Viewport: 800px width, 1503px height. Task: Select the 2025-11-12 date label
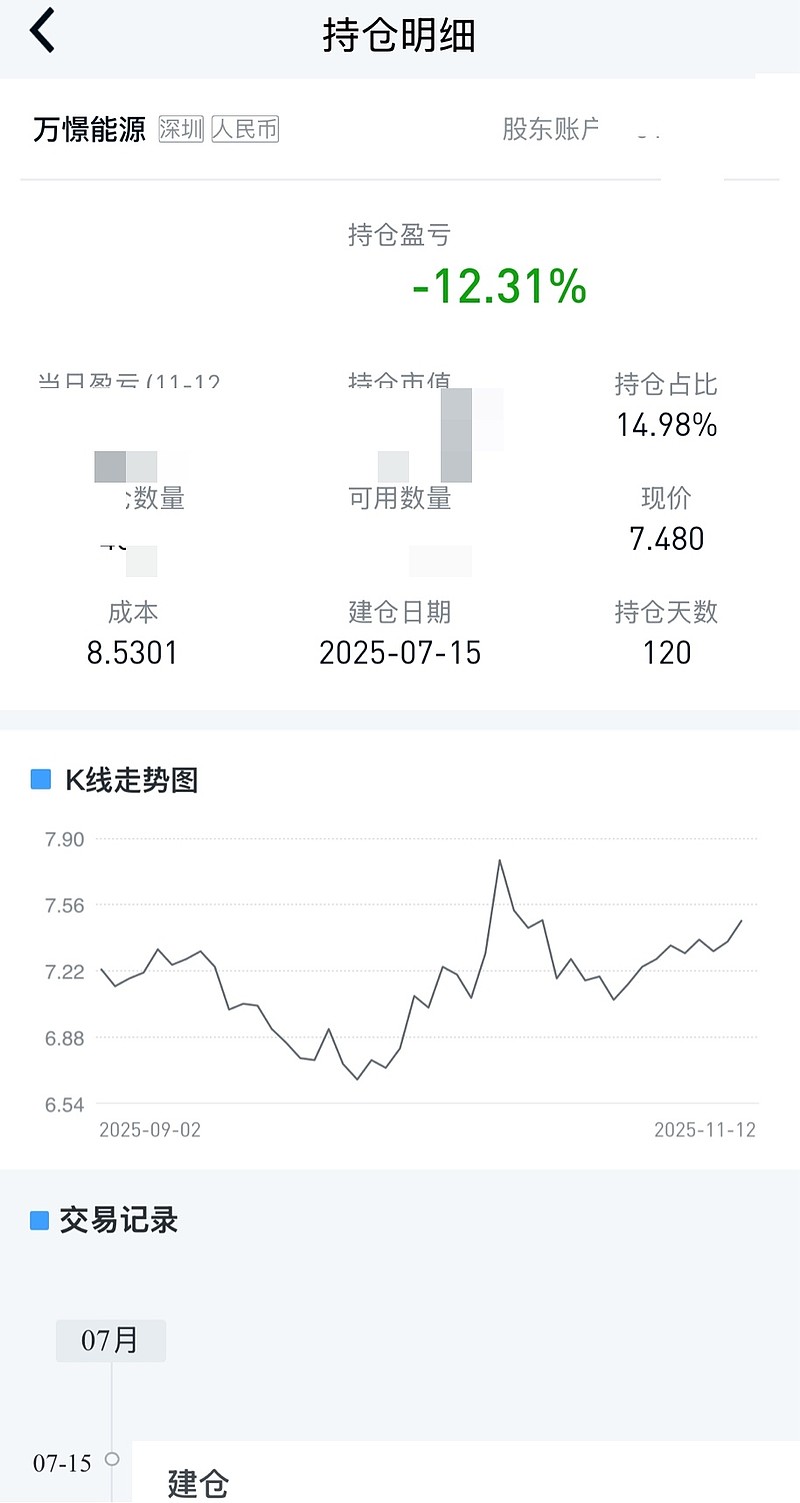coord(706,1130)
